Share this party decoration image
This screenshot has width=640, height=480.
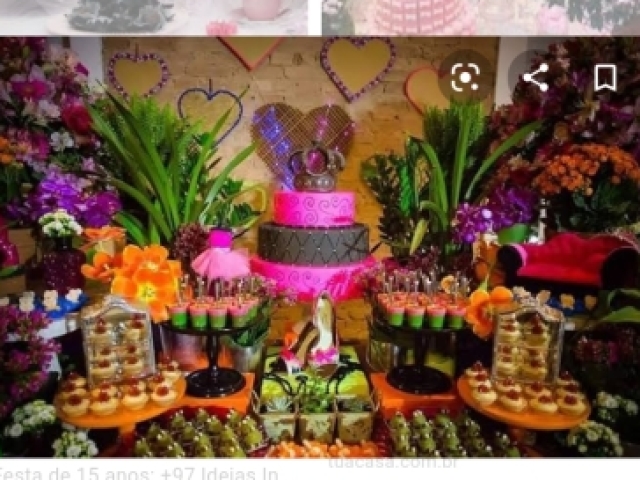(535, 78)
